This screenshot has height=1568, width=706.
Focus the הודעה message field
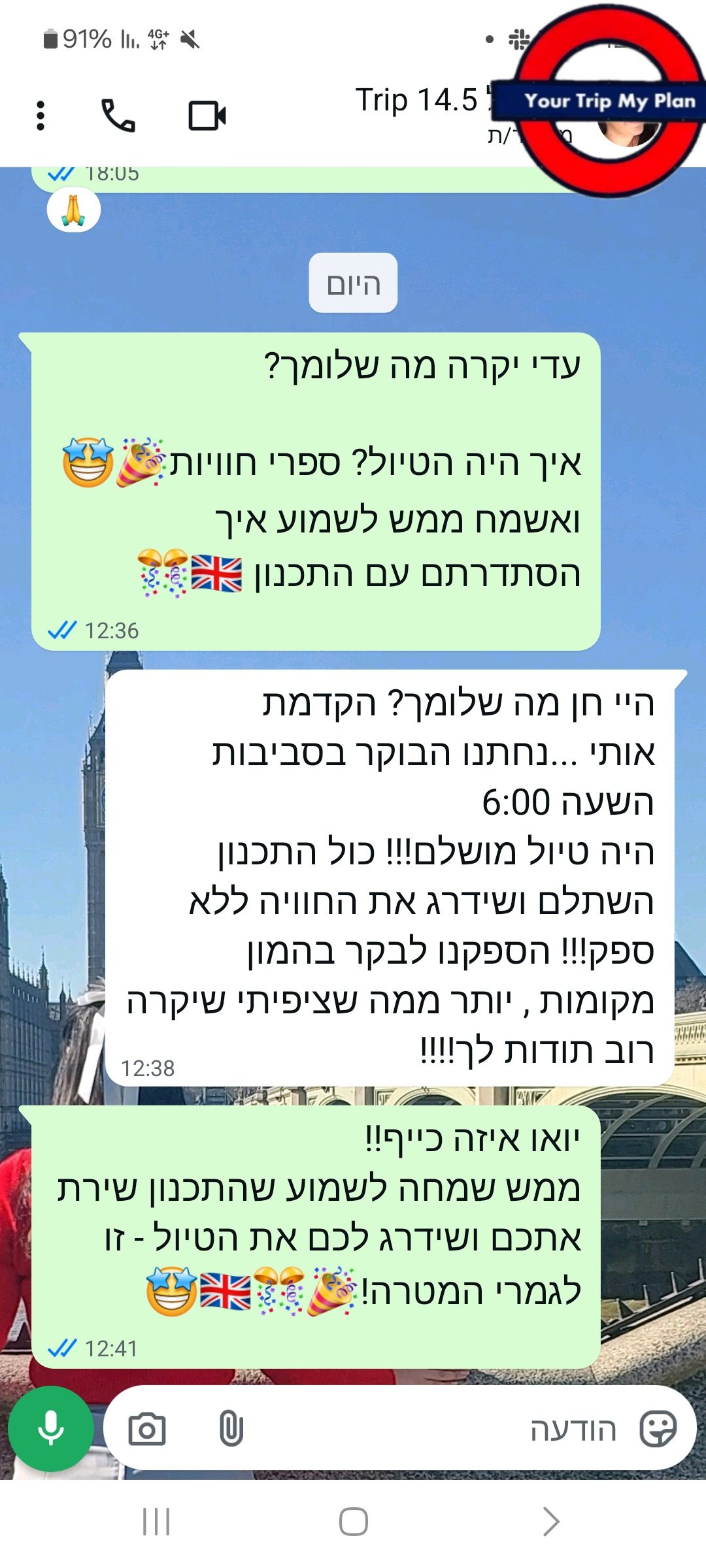pyautogui.click(x=458, y=1429)
